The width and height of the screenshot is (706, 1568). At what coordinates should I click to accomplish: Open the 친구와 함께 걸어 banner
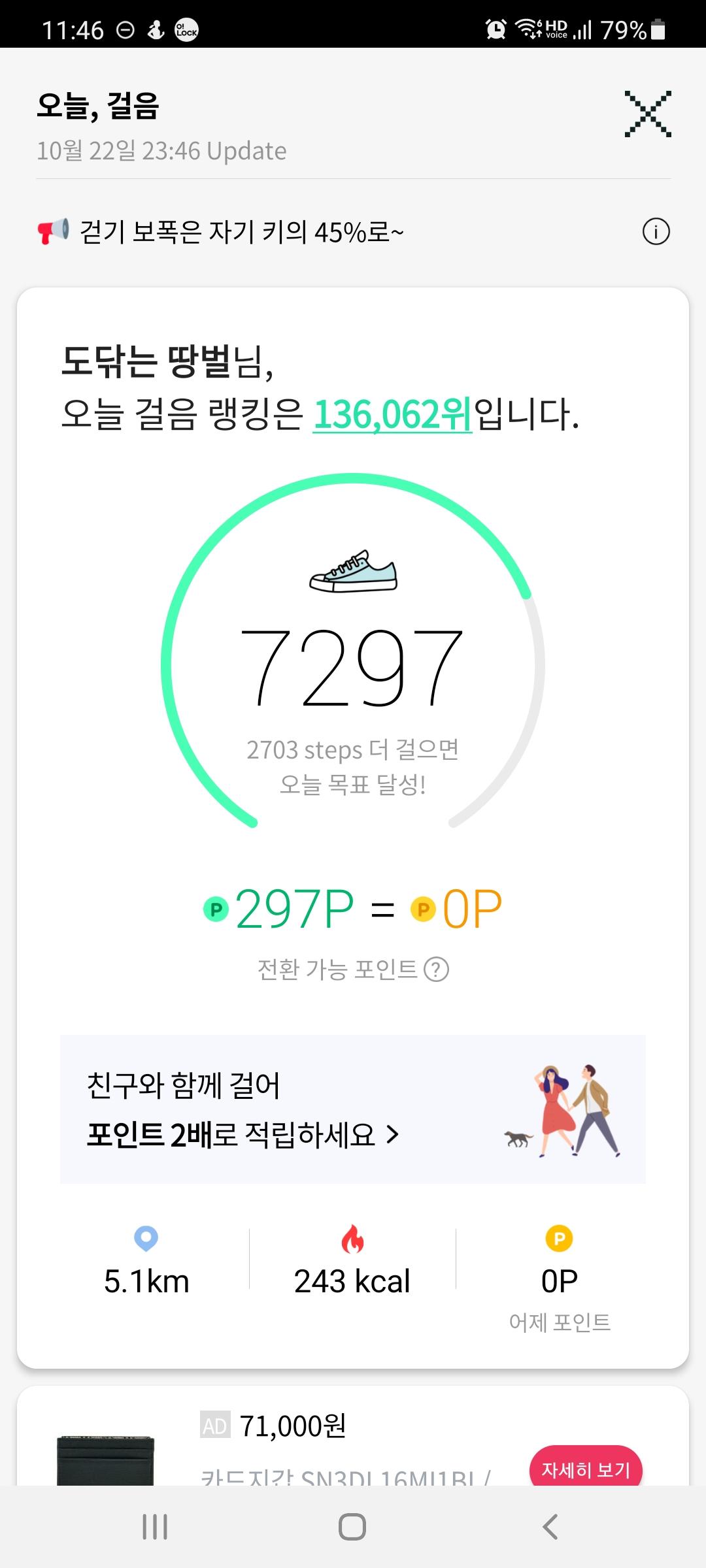(353, 1109)
